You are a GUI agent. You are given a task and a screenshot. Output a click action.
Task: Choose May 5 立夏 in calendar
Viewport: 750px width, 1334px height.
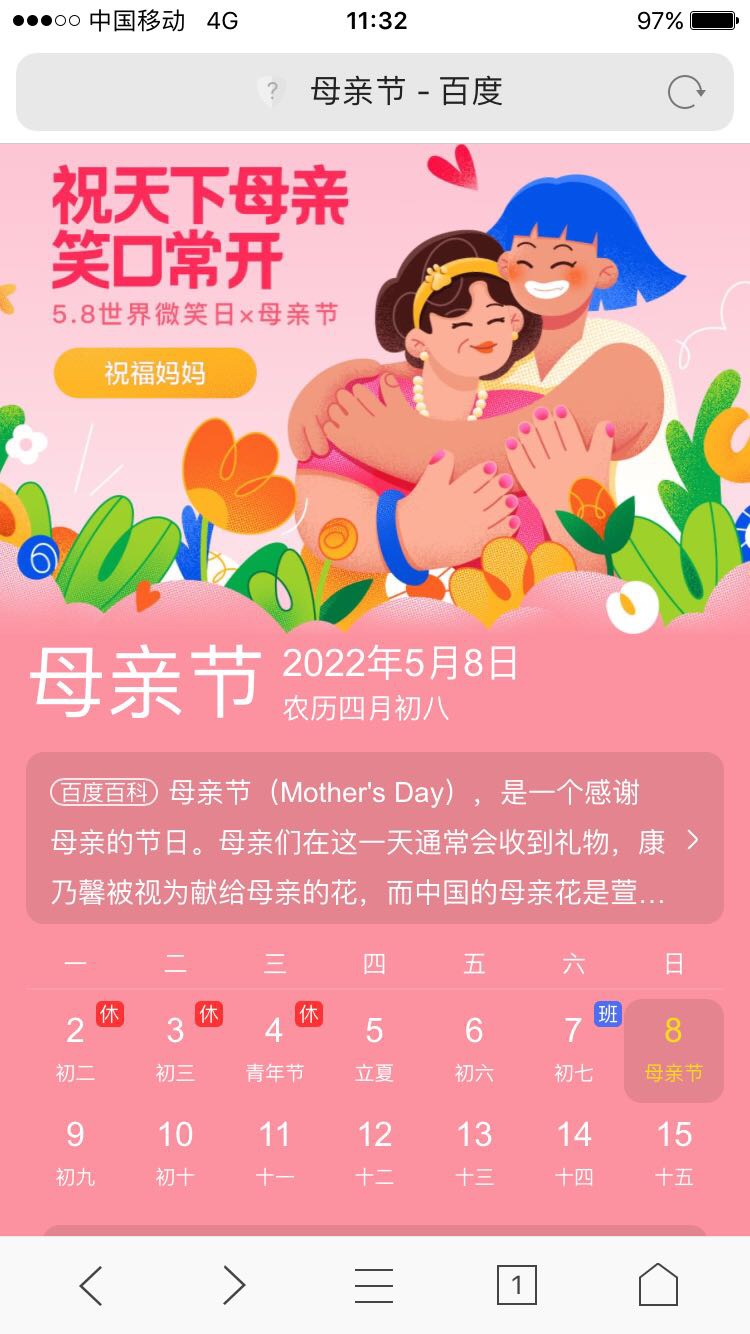click(374, 1050)
